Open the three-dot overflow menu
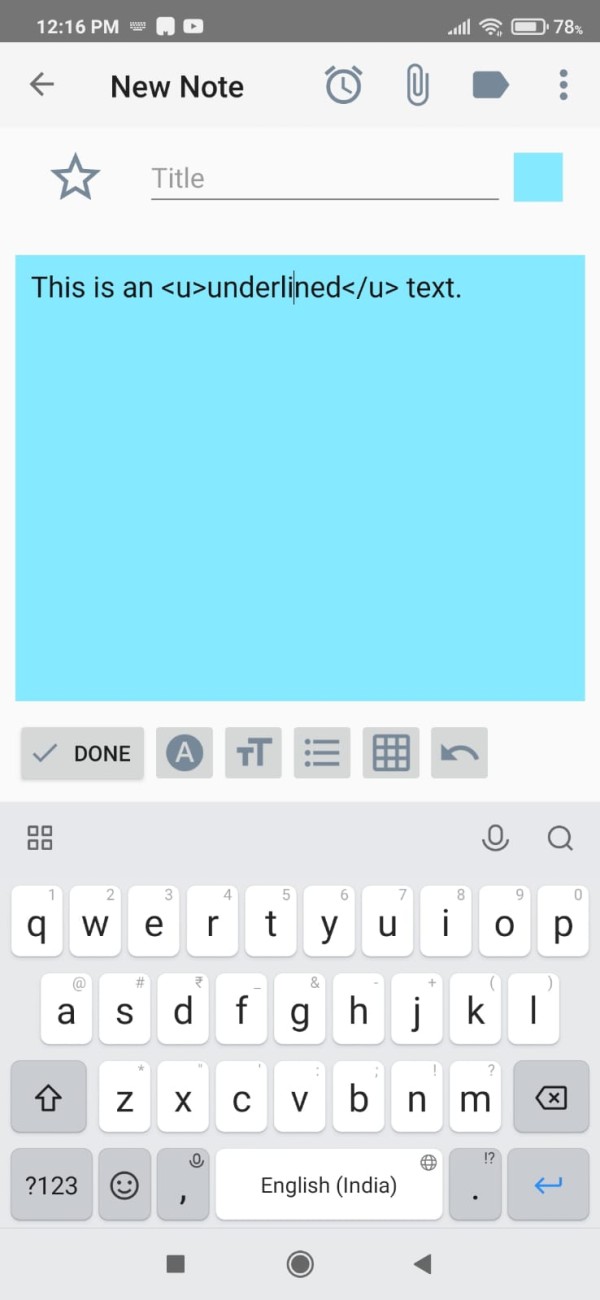The width and height of the screenshot is (600, 1300). 563,85
